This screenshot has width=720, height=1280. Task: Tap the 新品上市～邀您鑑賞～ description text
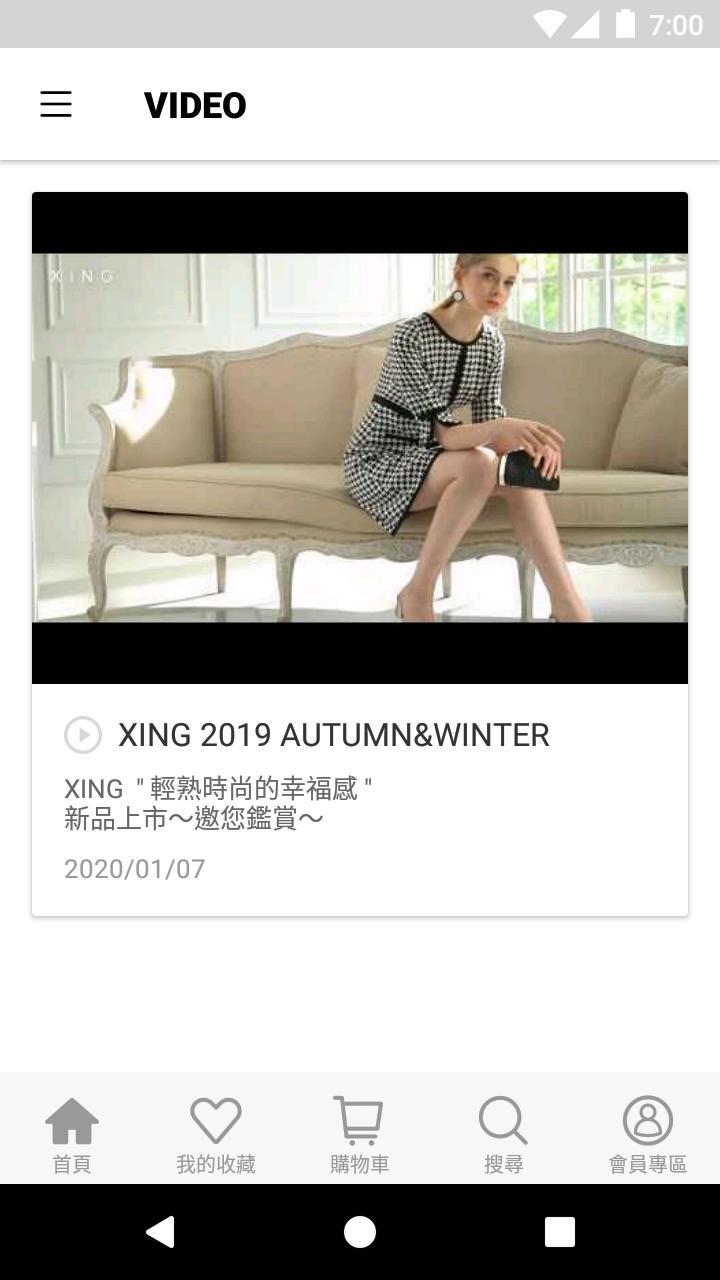(195, 818)
